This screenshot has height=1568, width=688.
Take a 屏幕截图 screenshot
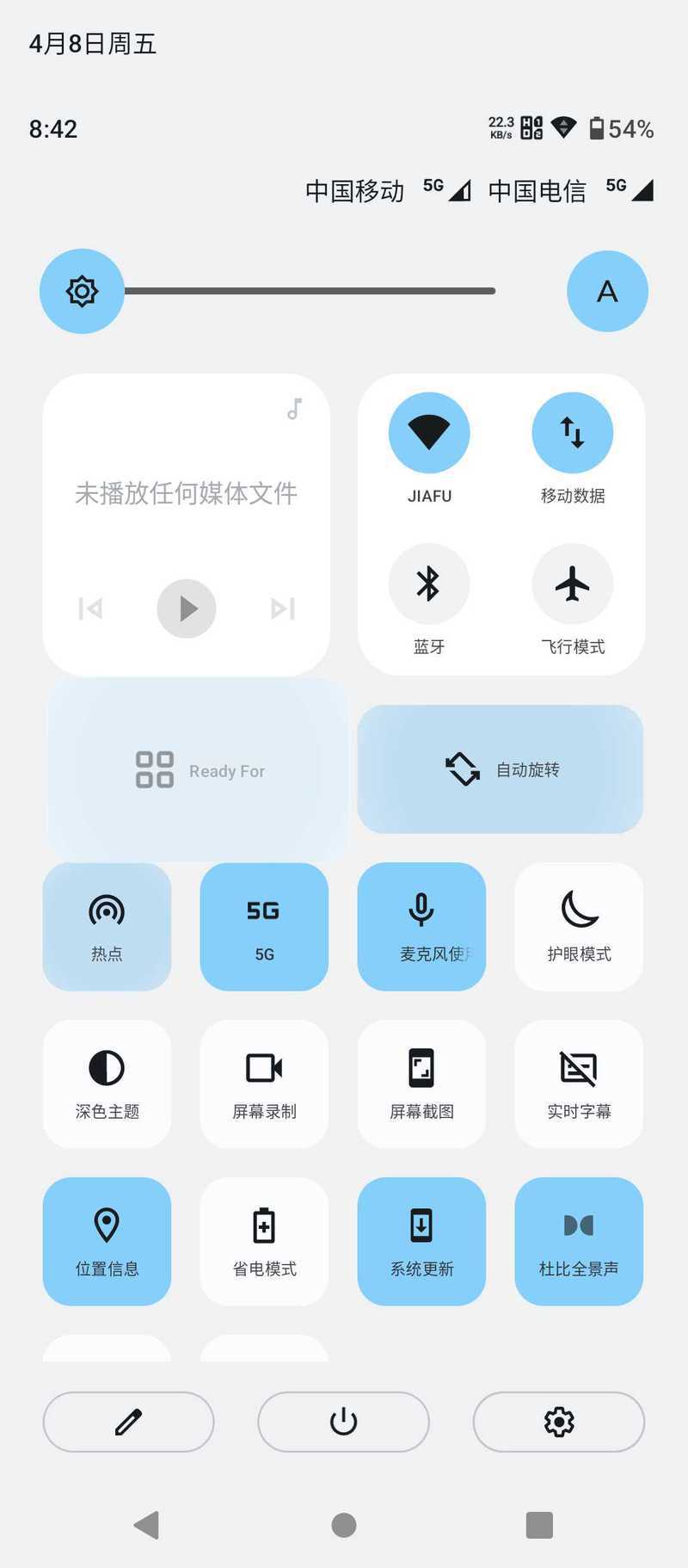click(x=421, y=1084)
